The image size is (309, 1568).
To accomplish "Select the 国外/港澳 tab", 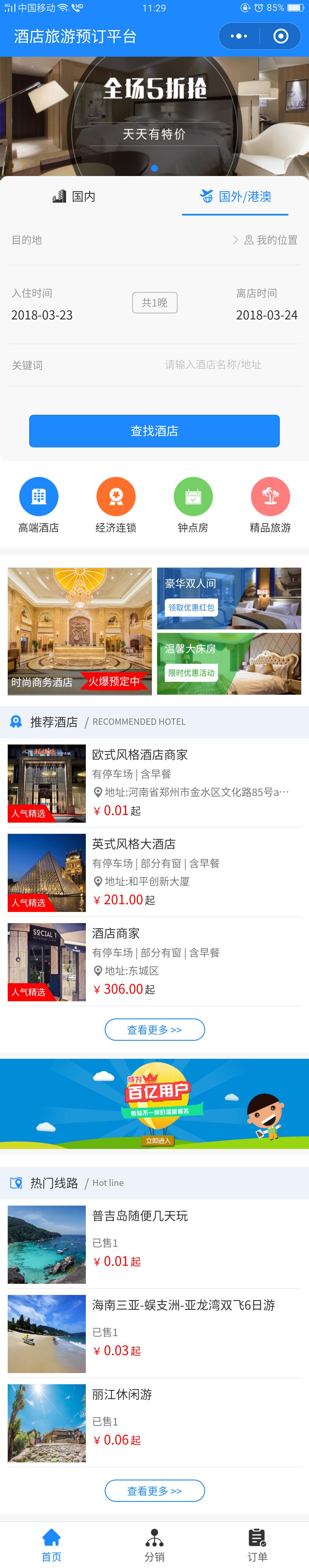I will pos(235,197).
